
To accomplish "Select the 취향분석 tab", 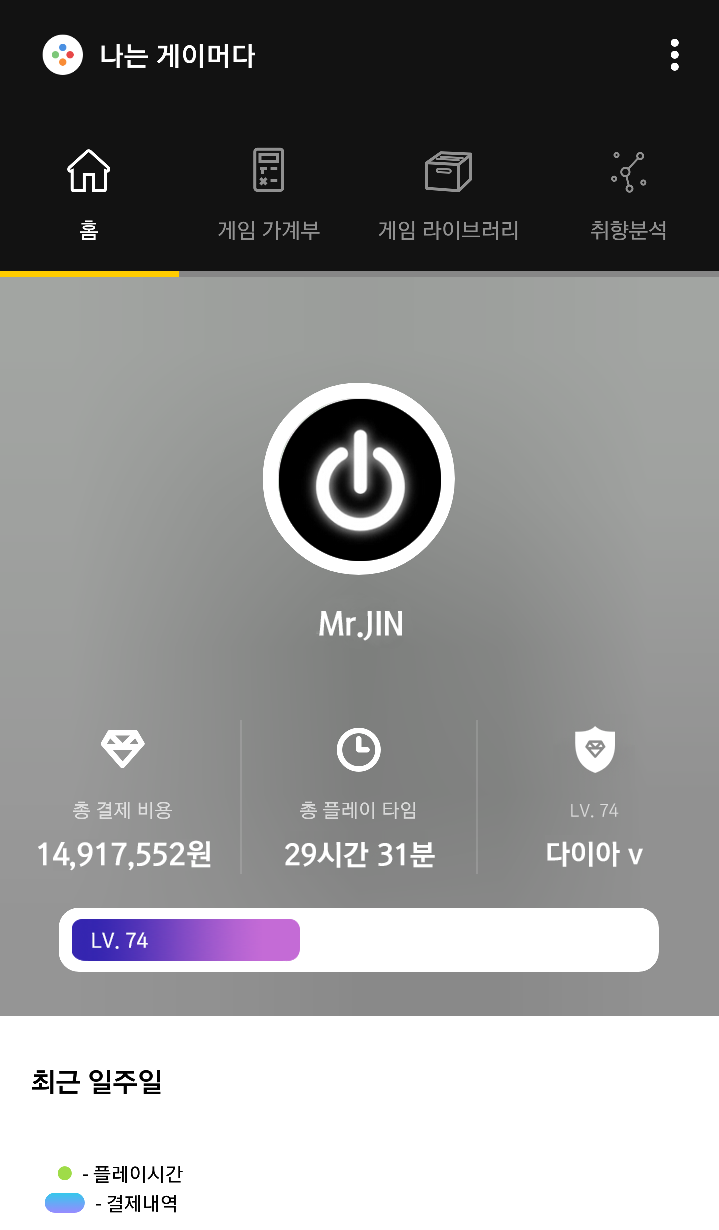I will pyautogui.click(x=628, y=194).
